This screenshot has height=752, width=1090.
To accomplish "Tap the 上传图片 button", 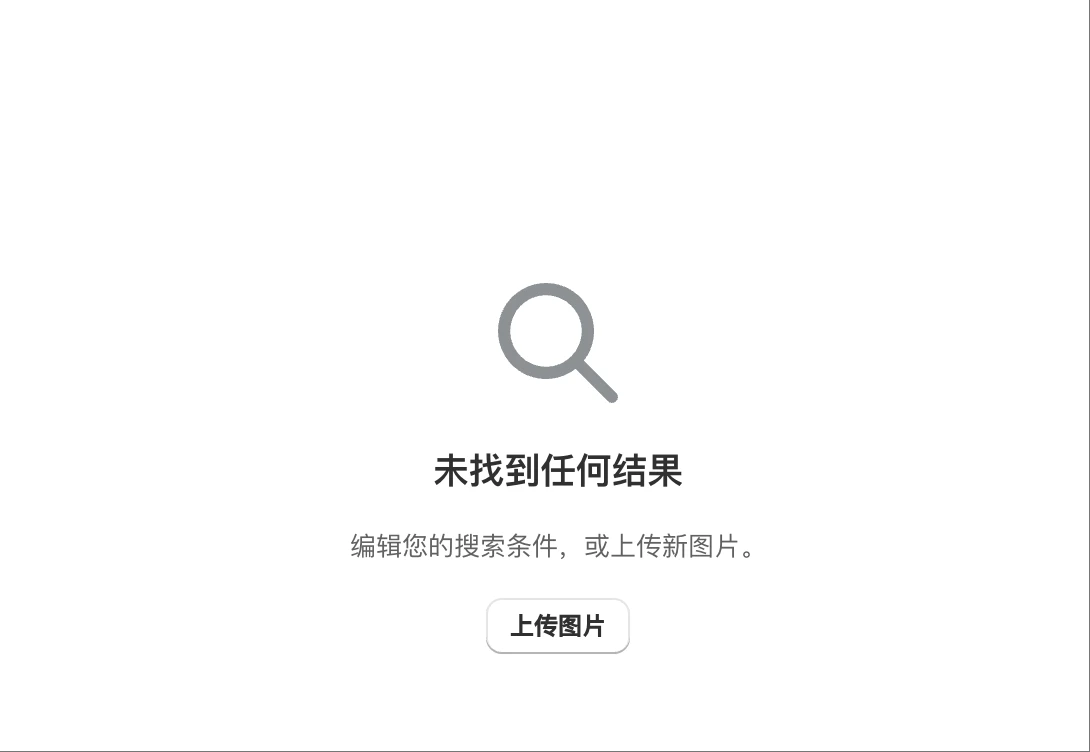I will click(x=557, y=626).
